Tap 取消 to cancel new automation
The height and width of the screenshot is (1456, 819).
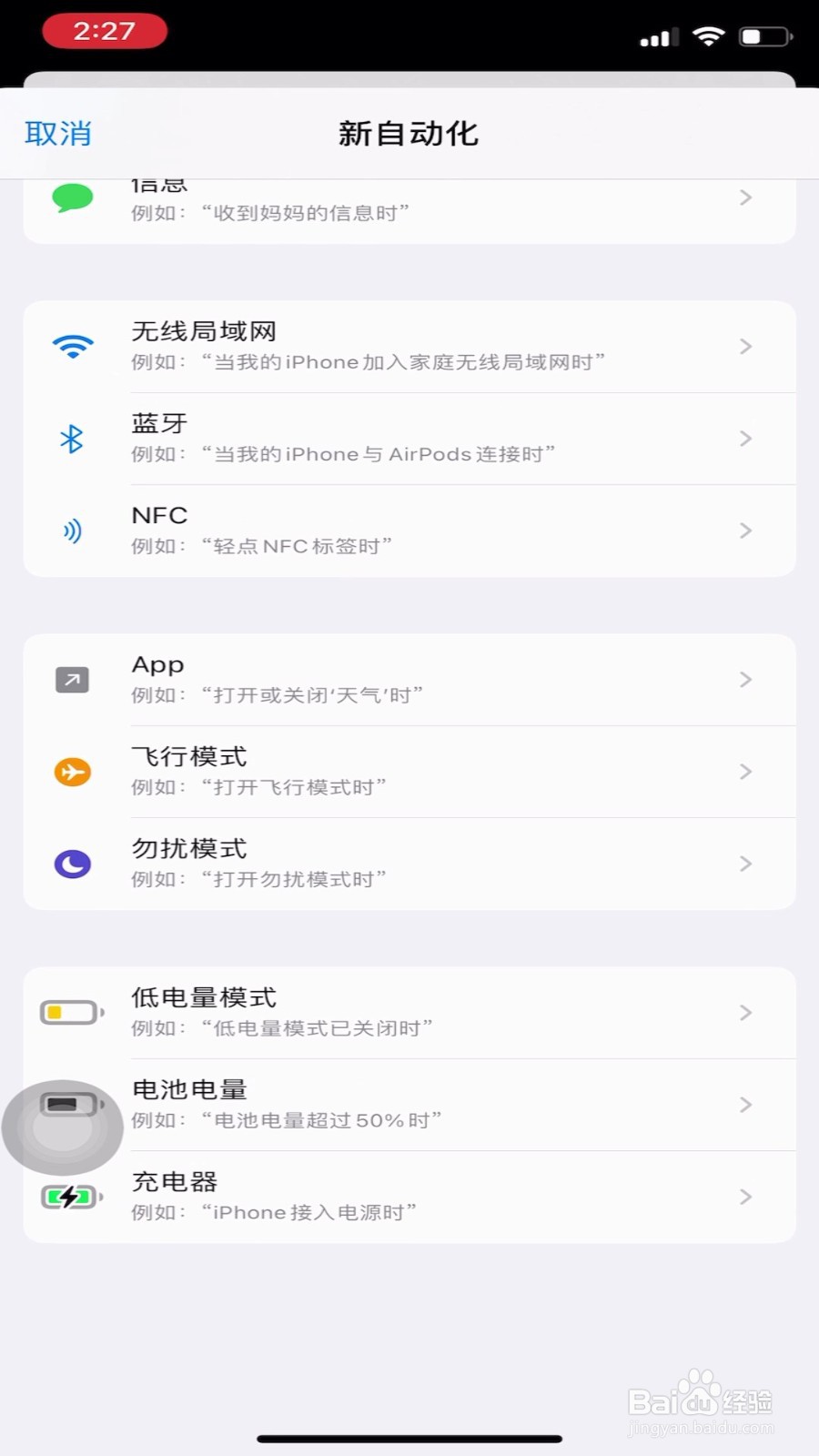pyautogui.click(x=58, y=134)
